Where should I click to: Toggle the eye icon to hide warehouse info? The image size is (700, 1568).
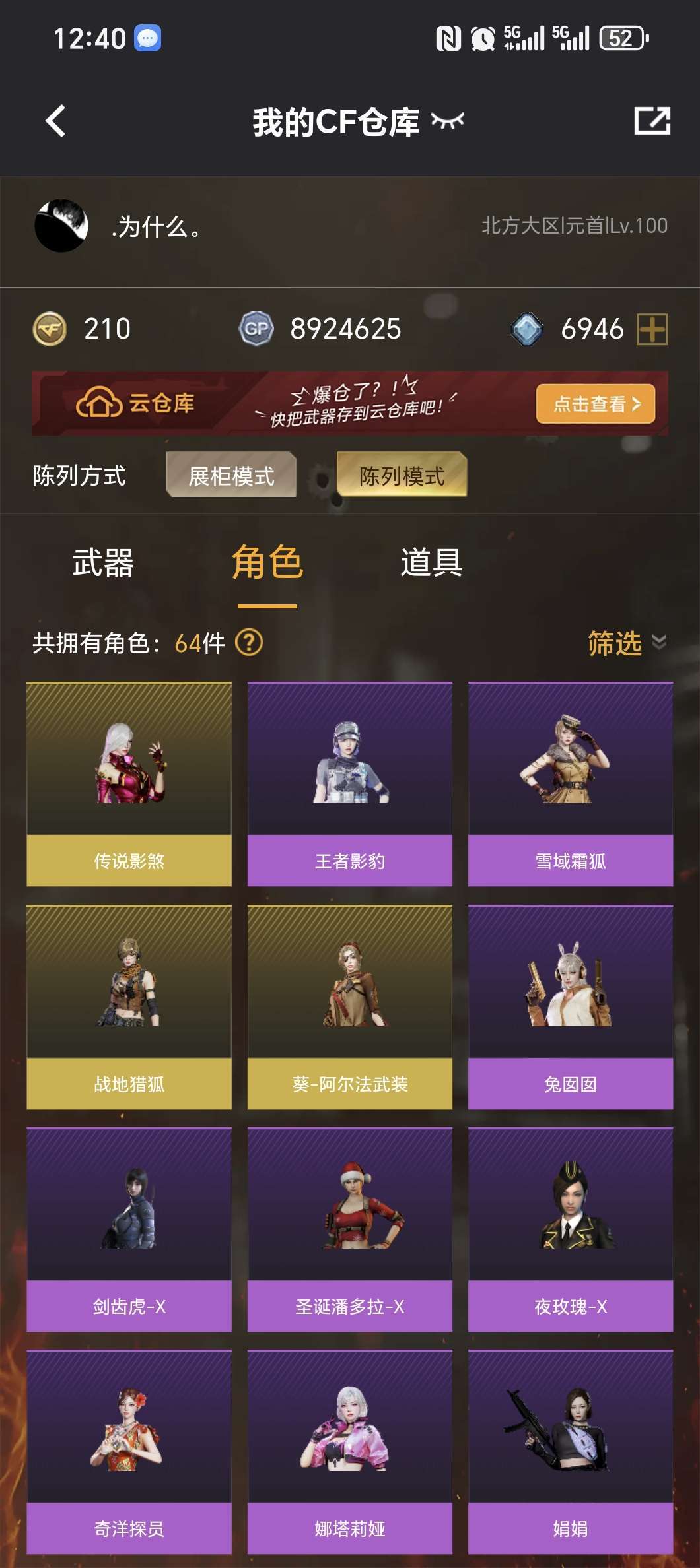pyautogui.click(x=447, y=121)
